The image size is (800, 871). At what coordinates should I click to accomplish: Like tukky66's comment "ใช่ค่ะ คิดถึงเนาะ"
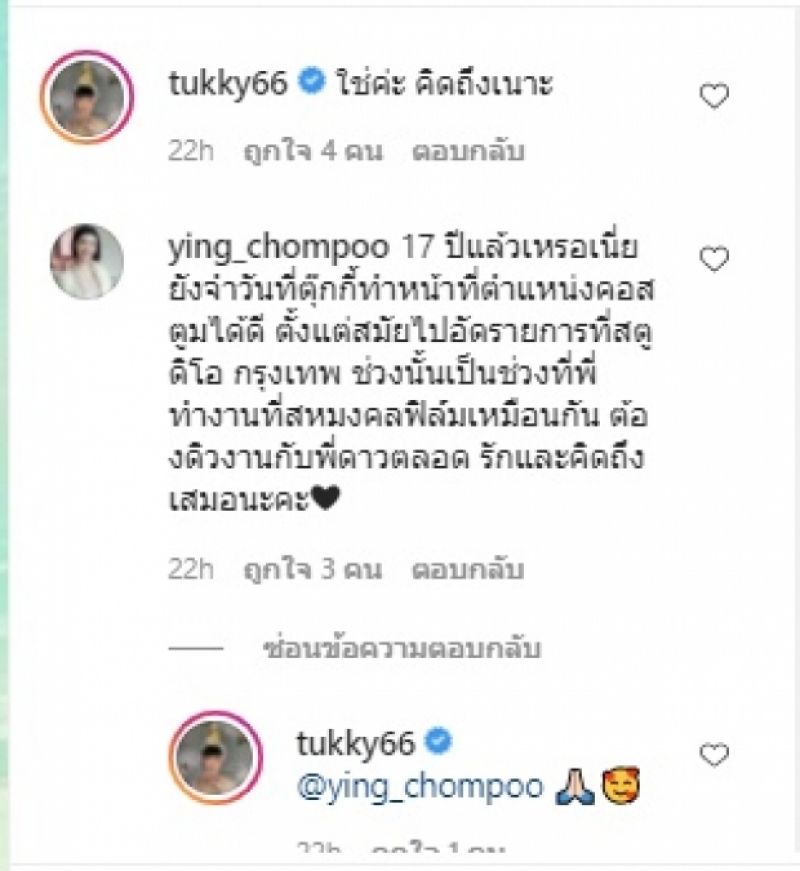pyautogui.click(x=714, y=97)
